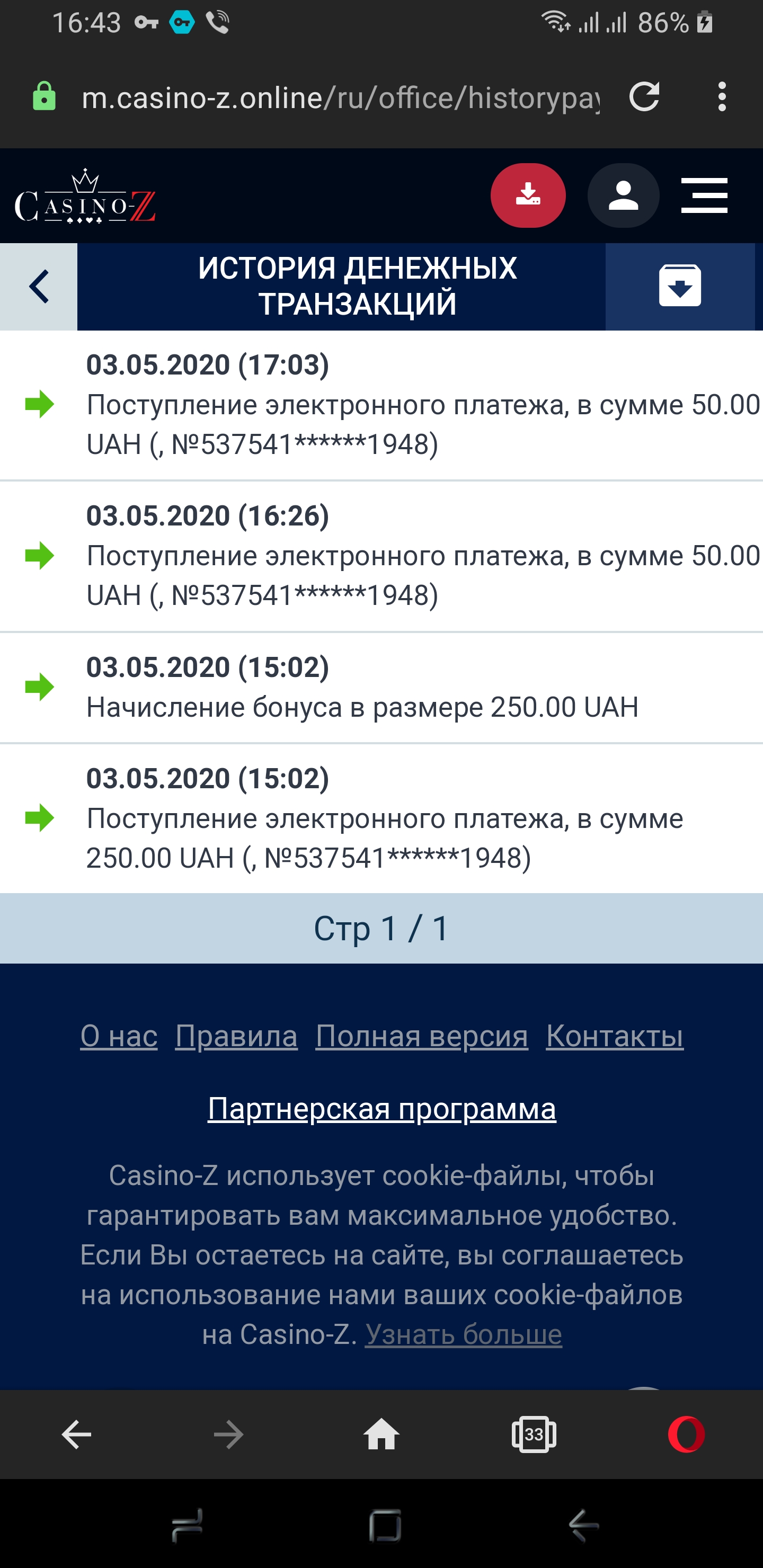
Task: Tap the archive box download icon
Action: click(x=680, y=286)
